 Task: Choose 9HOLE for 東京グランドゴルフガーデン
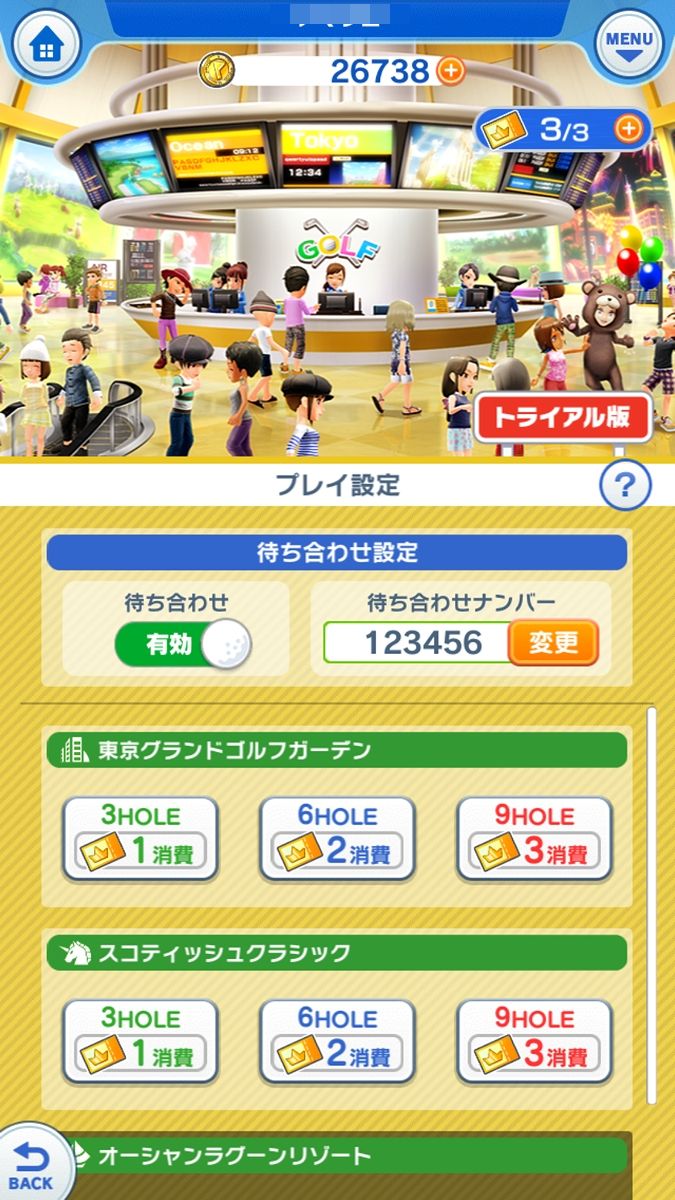tap(534, 839)
